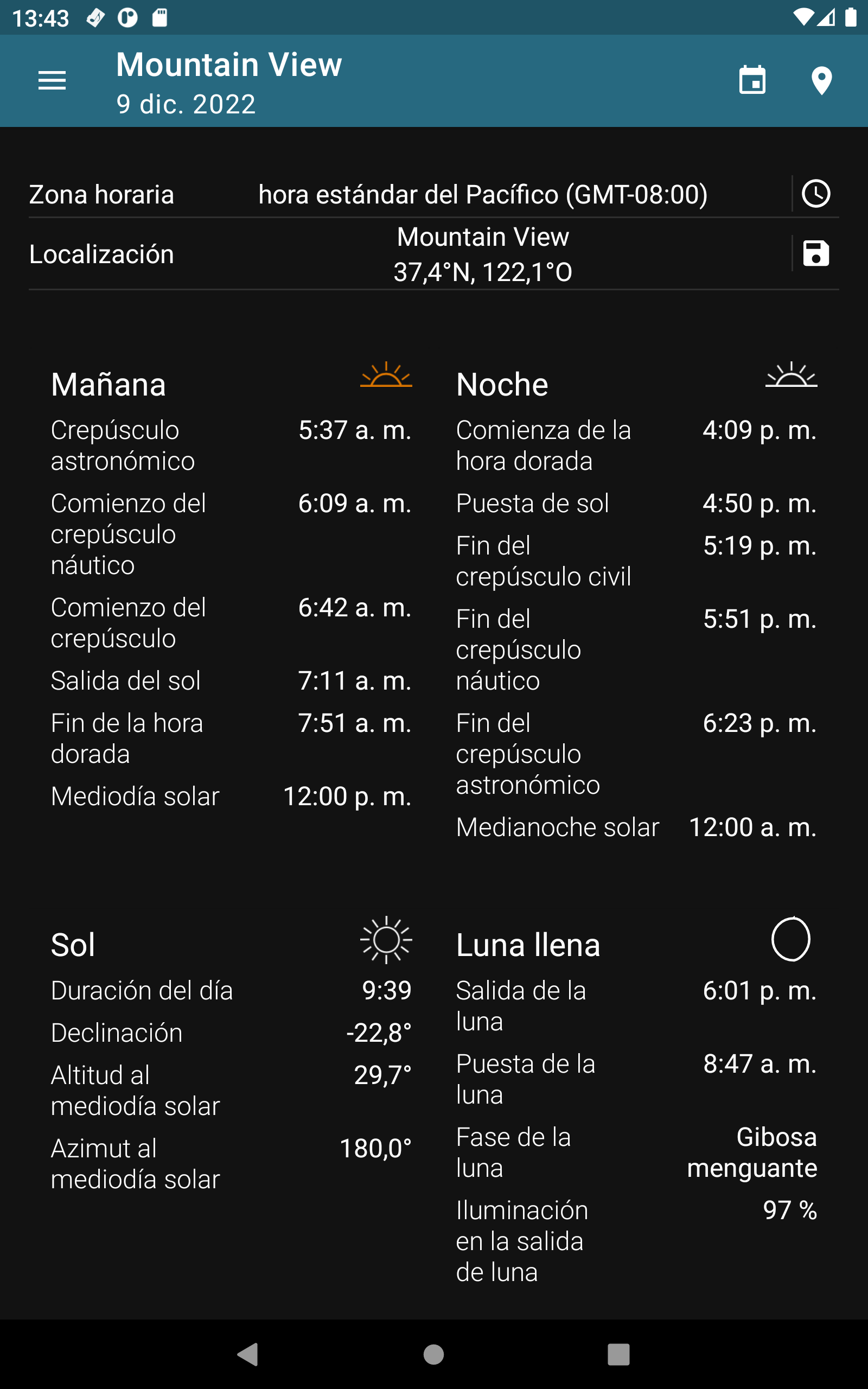The width and height of the screenshot is (868, 1389).
Task: Open the Mañana card
Action: click(x=231, y=586)
